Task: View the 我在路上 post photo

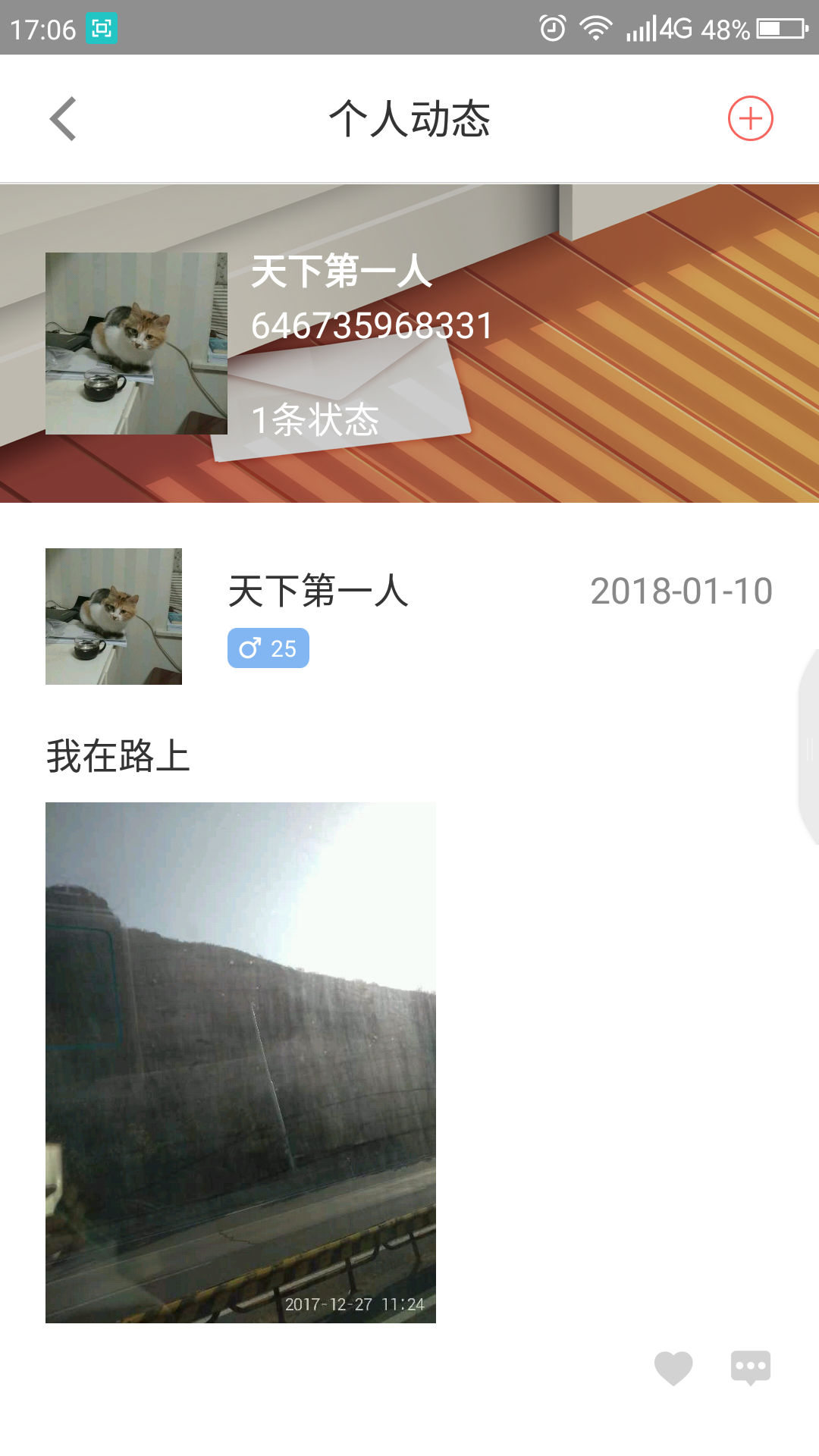Action: pyautogui.click(x=240, y=1062)
